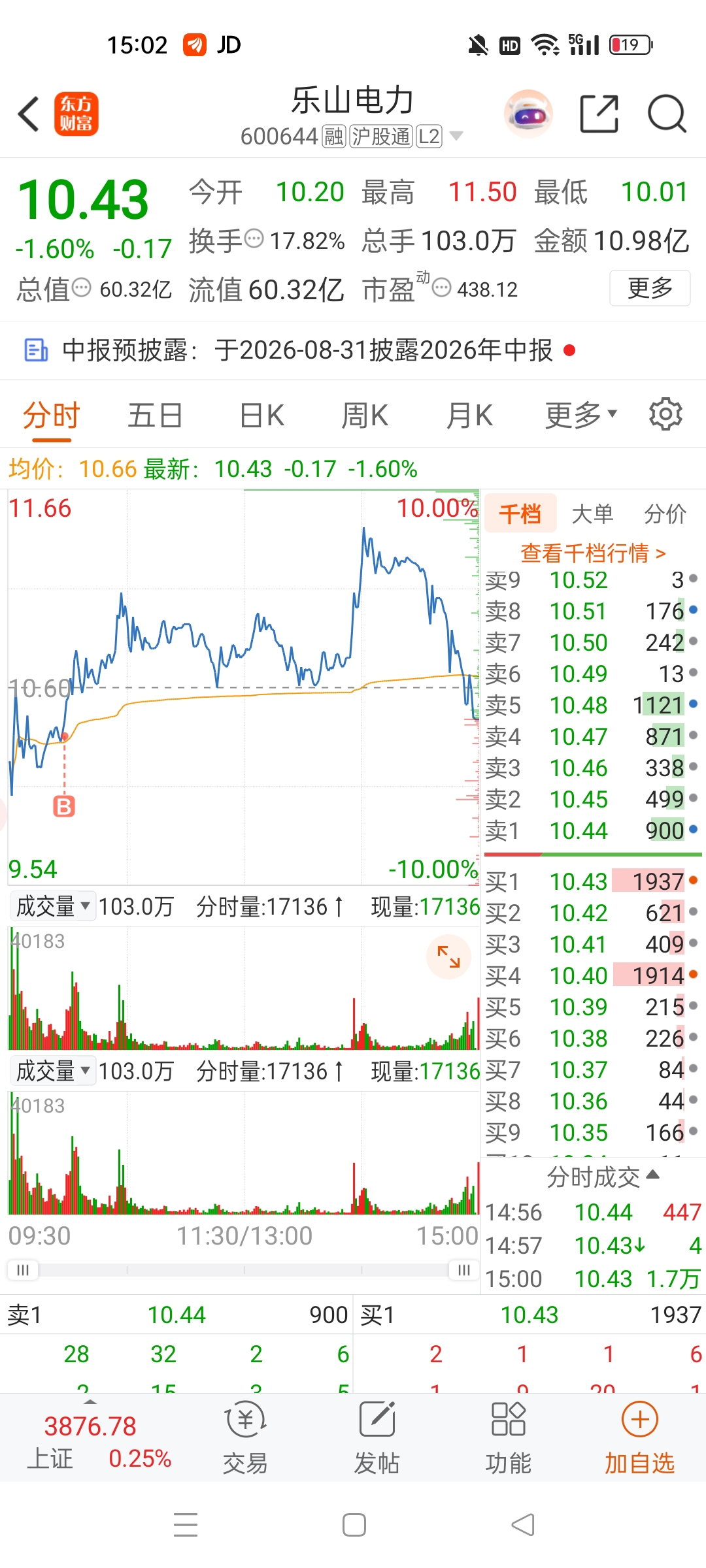Select the 周K chart tab
The height and width of the screenshot is (1568, 706).
[x=365, y=416]
